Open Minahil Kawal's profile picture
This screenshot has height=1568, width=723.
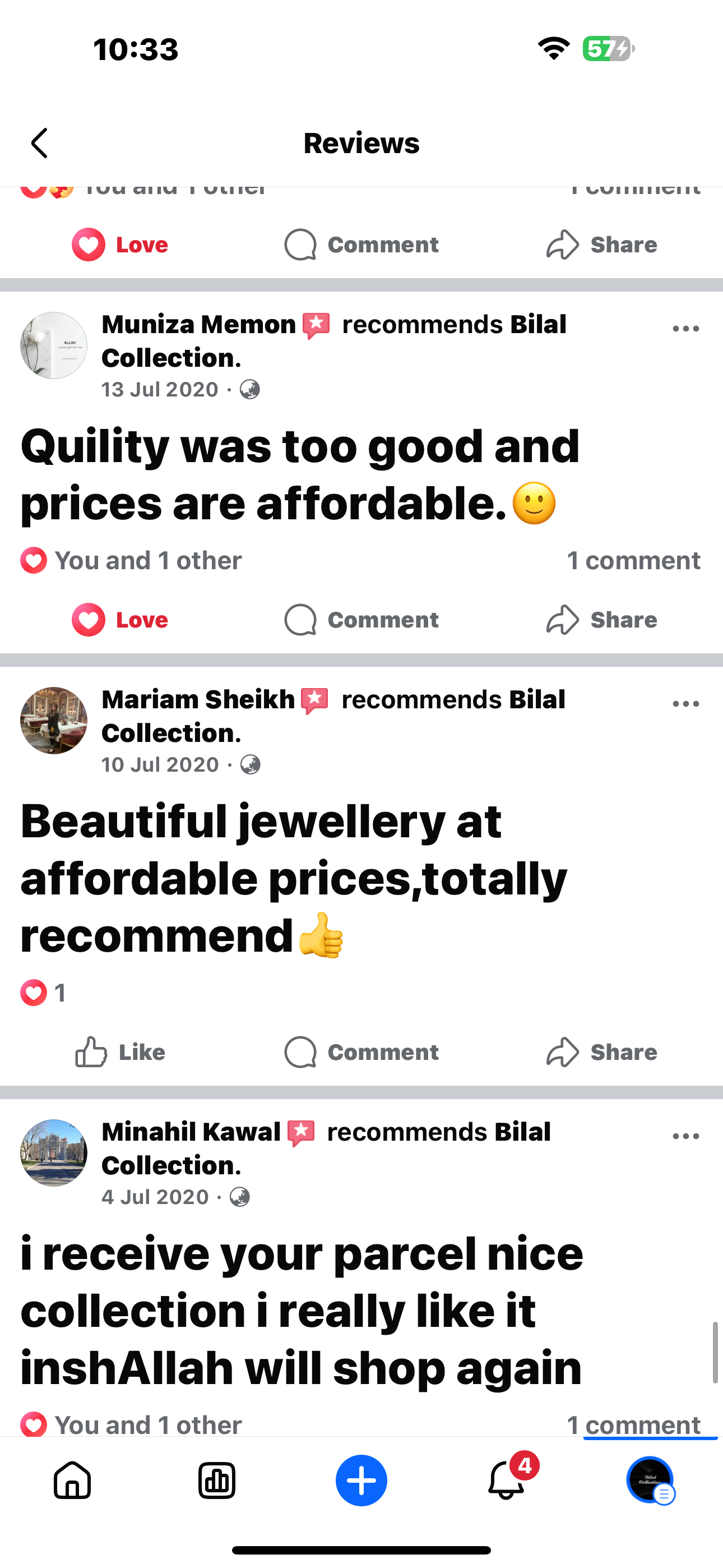(x=54, y=1153)
